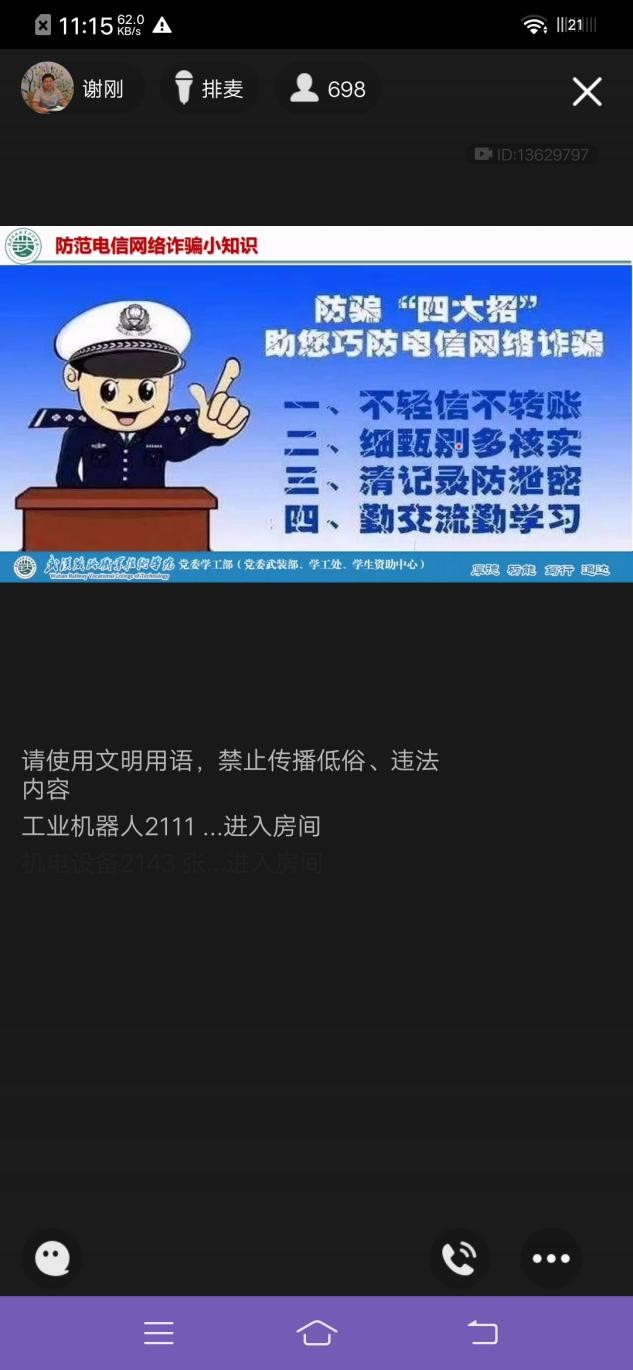The width and height of the screenshot is (633, 1370).
Task: View the 698 participants list
Action: tap(328, 89)
